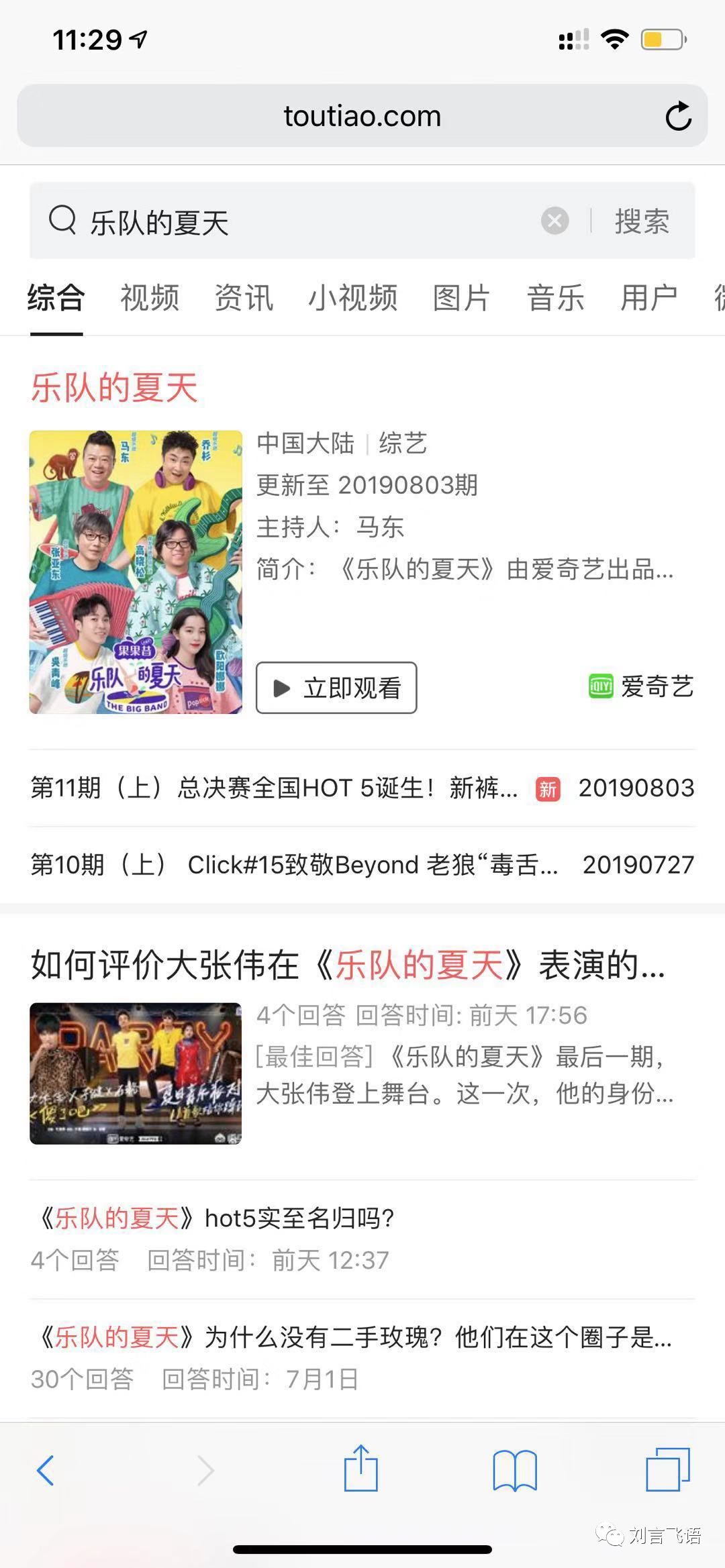
Task: Open the 乐队的夏天 show poster
Action: 136,572
